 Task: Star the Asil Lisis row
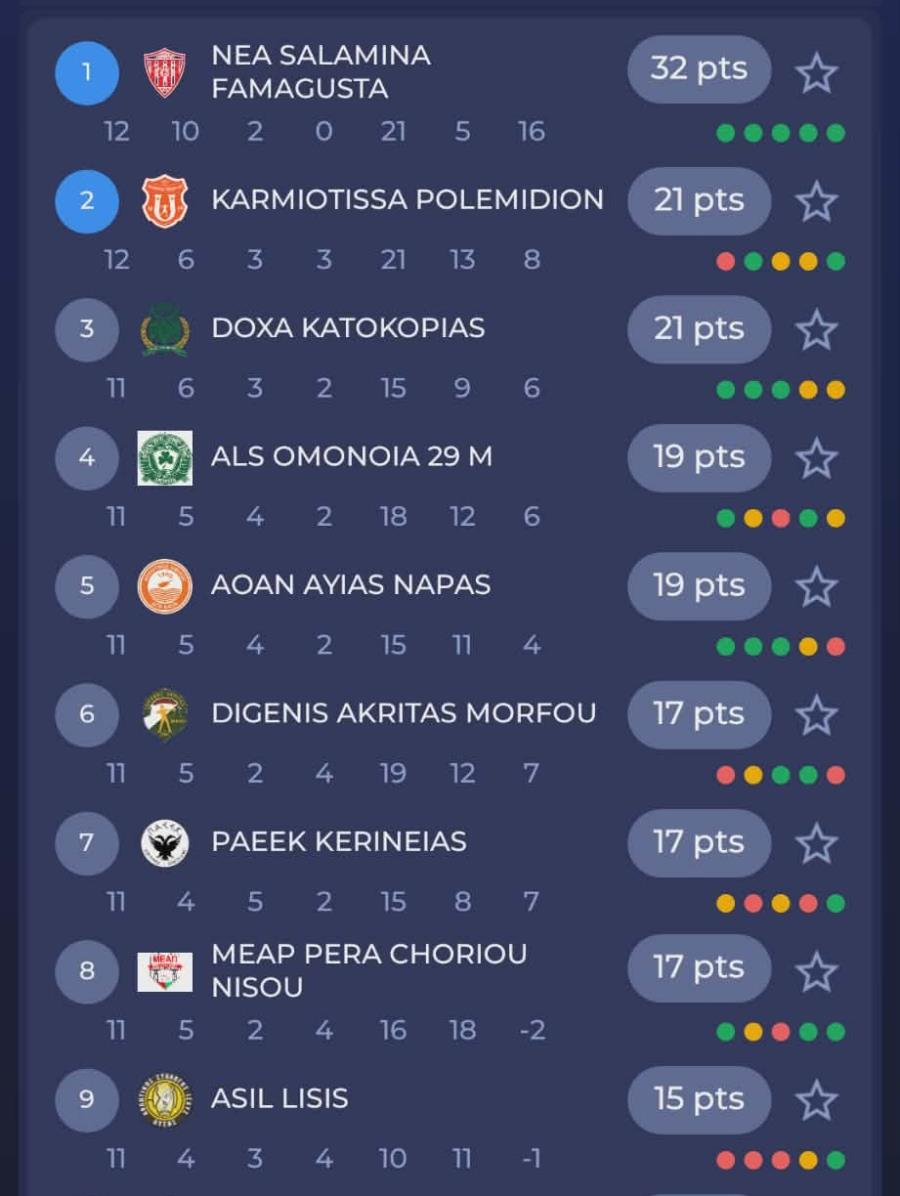coord(817,1098)
